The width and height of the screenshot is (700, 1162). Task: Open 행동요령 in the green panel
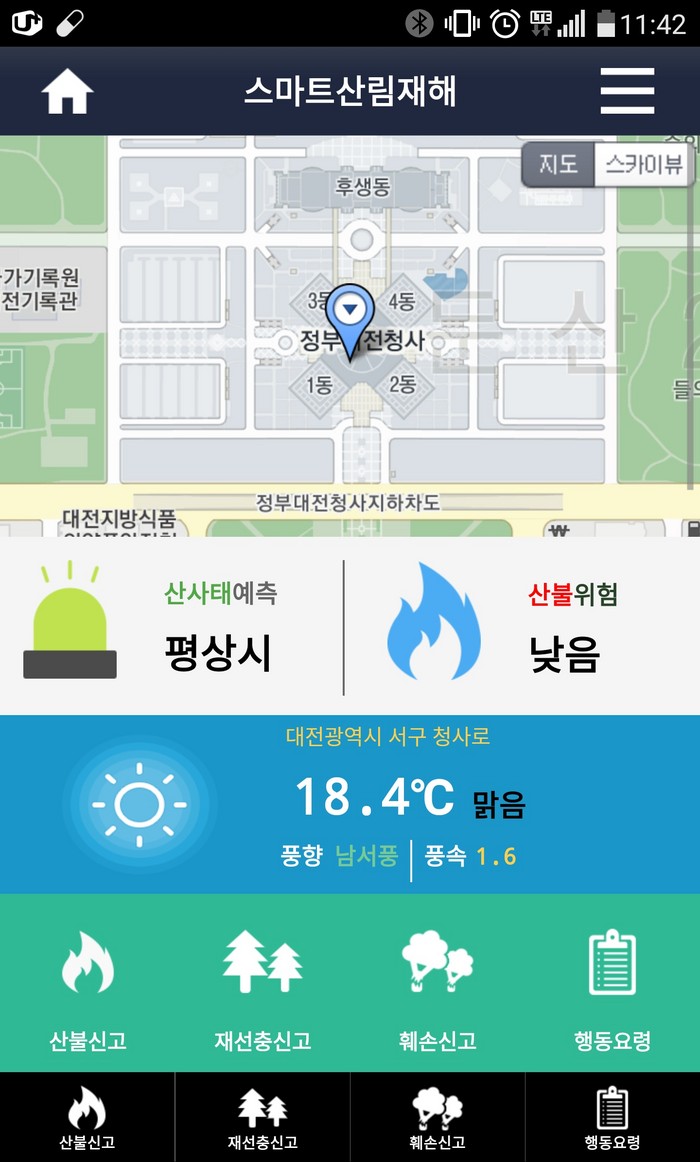(x=612, y=988)
